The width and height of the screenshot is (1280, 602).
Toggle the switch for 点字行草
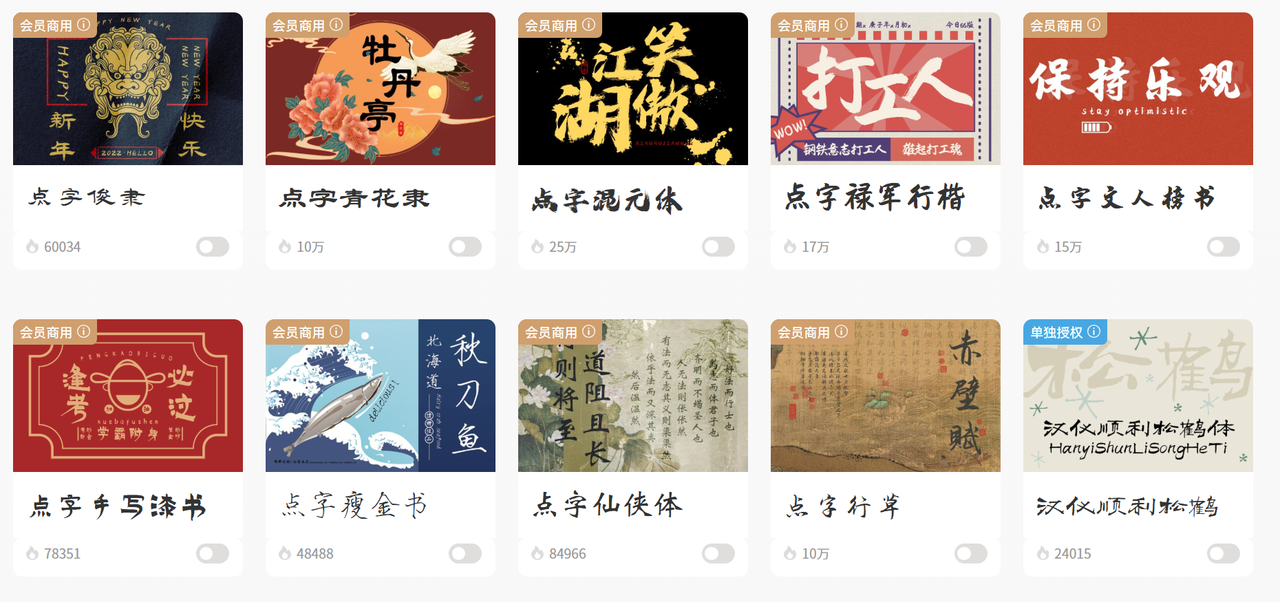click(970, 554)
